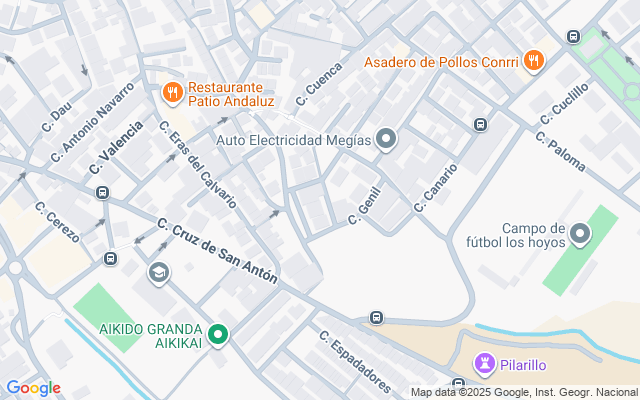This screenshot has height=400, width=640.
Task: Select the bus stop on C. Valencia
Action: tap(101, 194)
